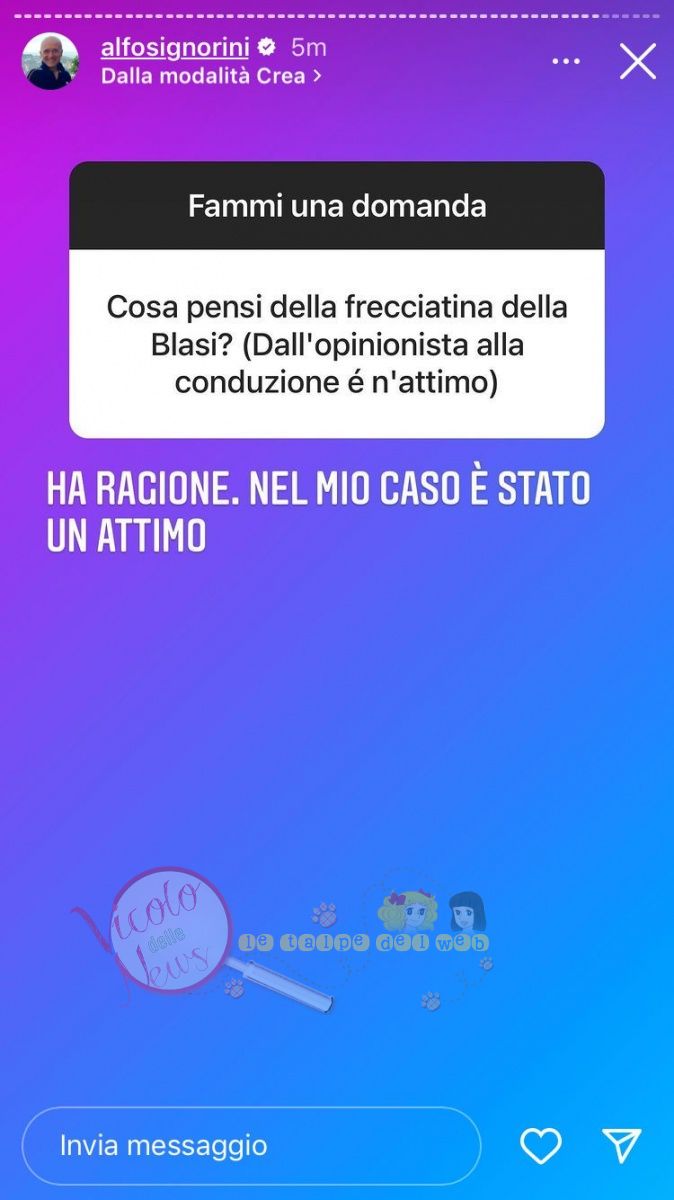Like this story with the heart
Image resolution: width=674 pixels, height=1200 pixels.
(x=541, y=1146)
